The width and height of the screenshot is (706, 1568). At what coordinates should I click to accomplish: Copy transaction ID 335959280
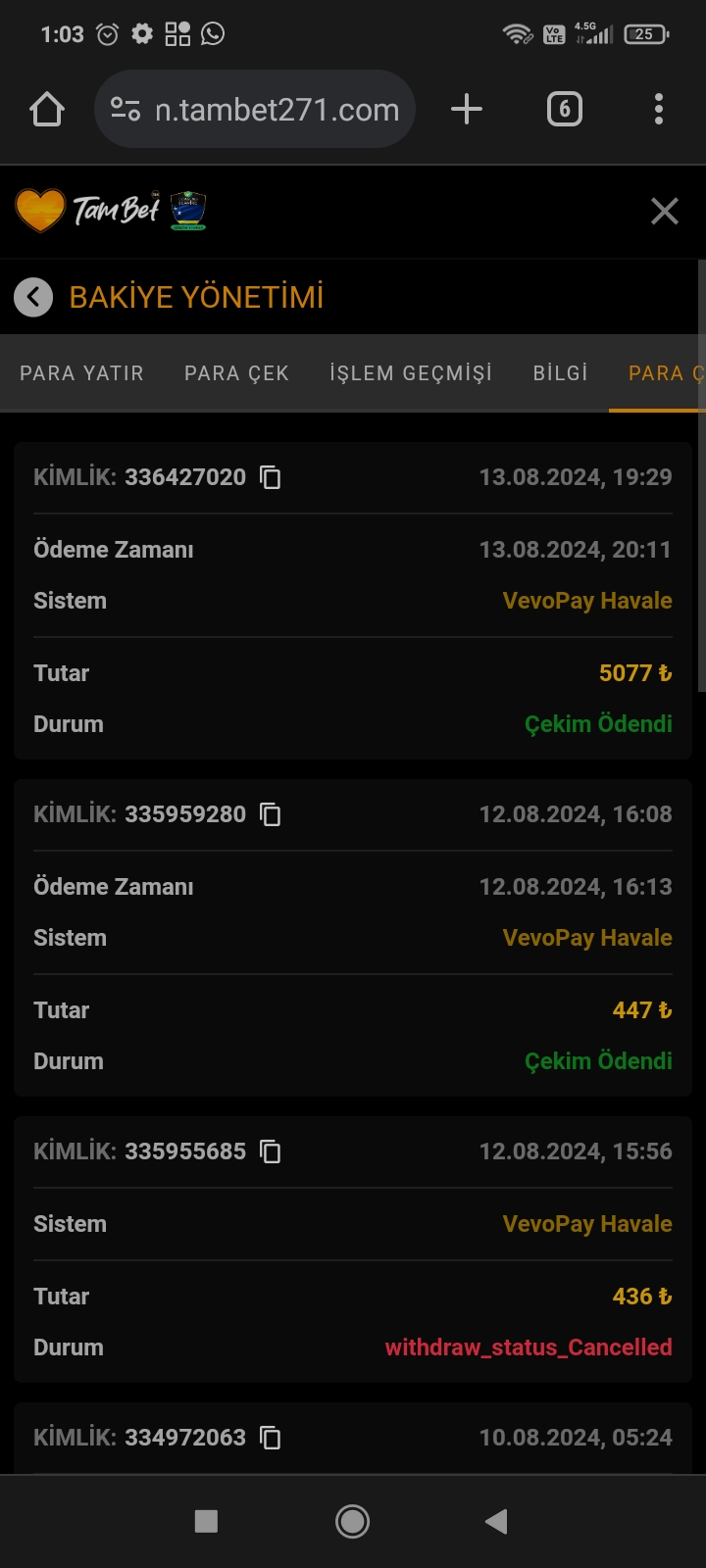pos(270,814)
